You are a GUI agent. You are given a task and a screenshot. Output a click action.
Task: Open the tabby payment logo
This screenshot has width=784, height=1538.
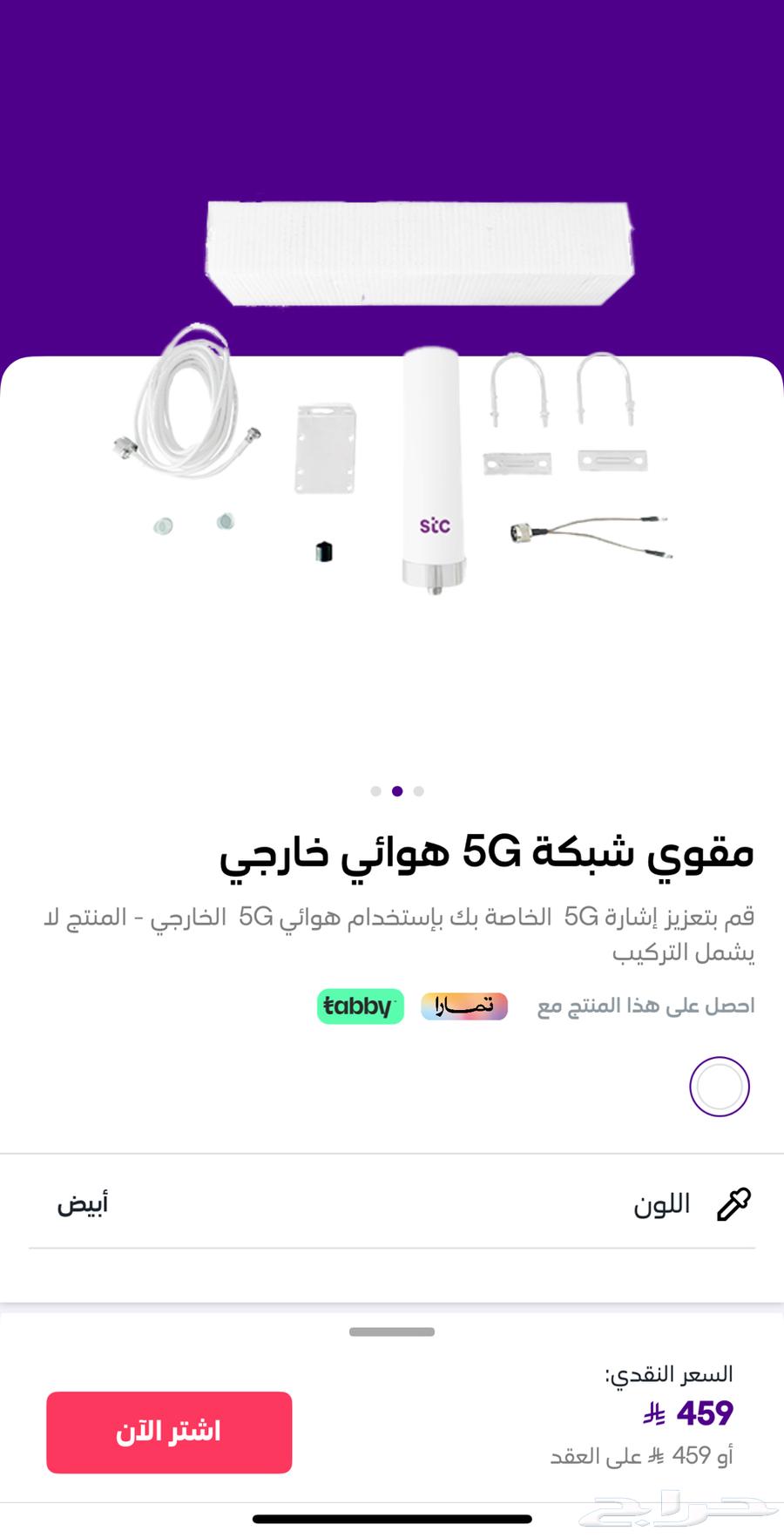click(360, 1007)
